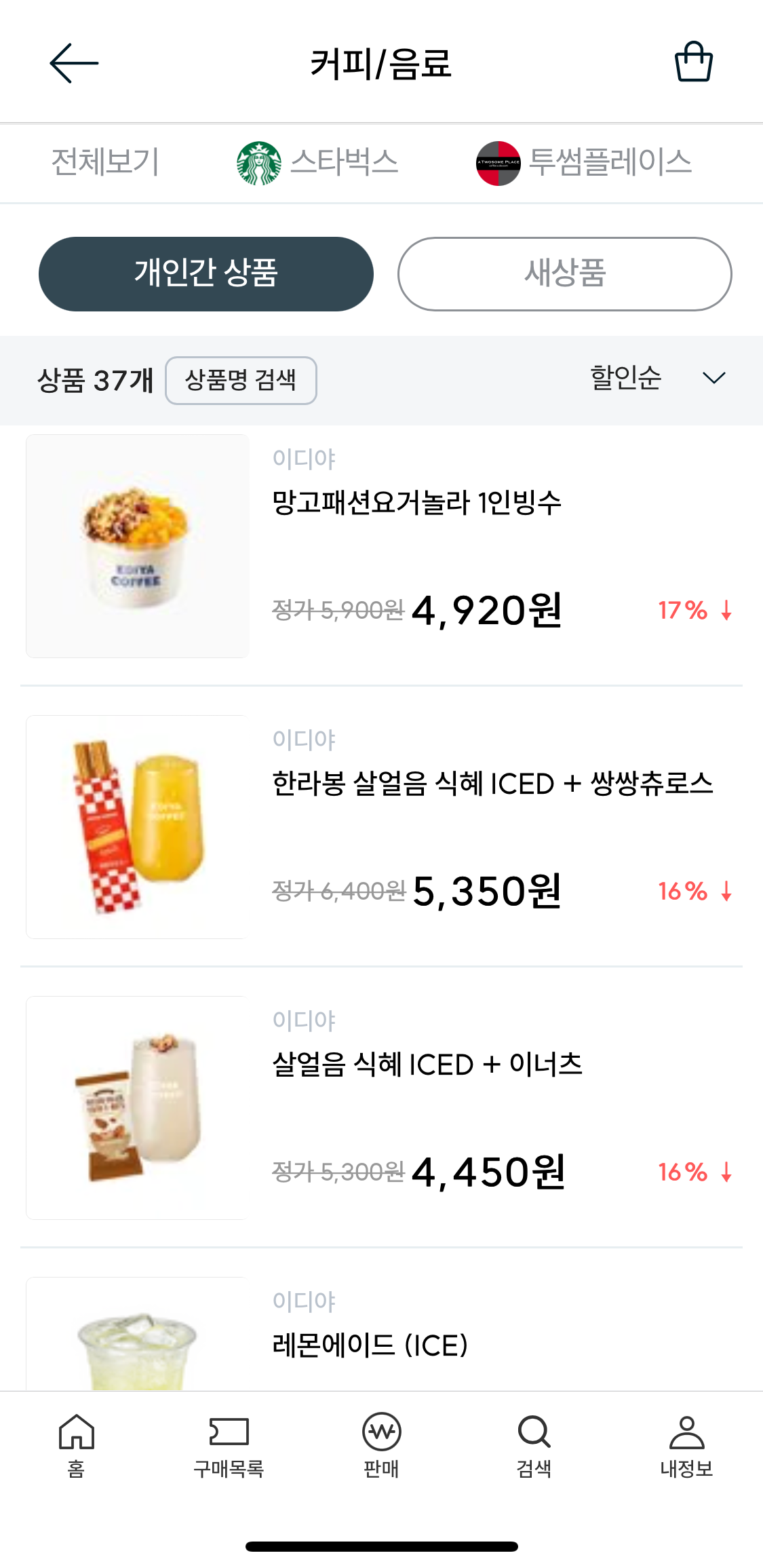Tap the 상품명 검색 button
Viewport: 763px width, 1568px height.
241,381
